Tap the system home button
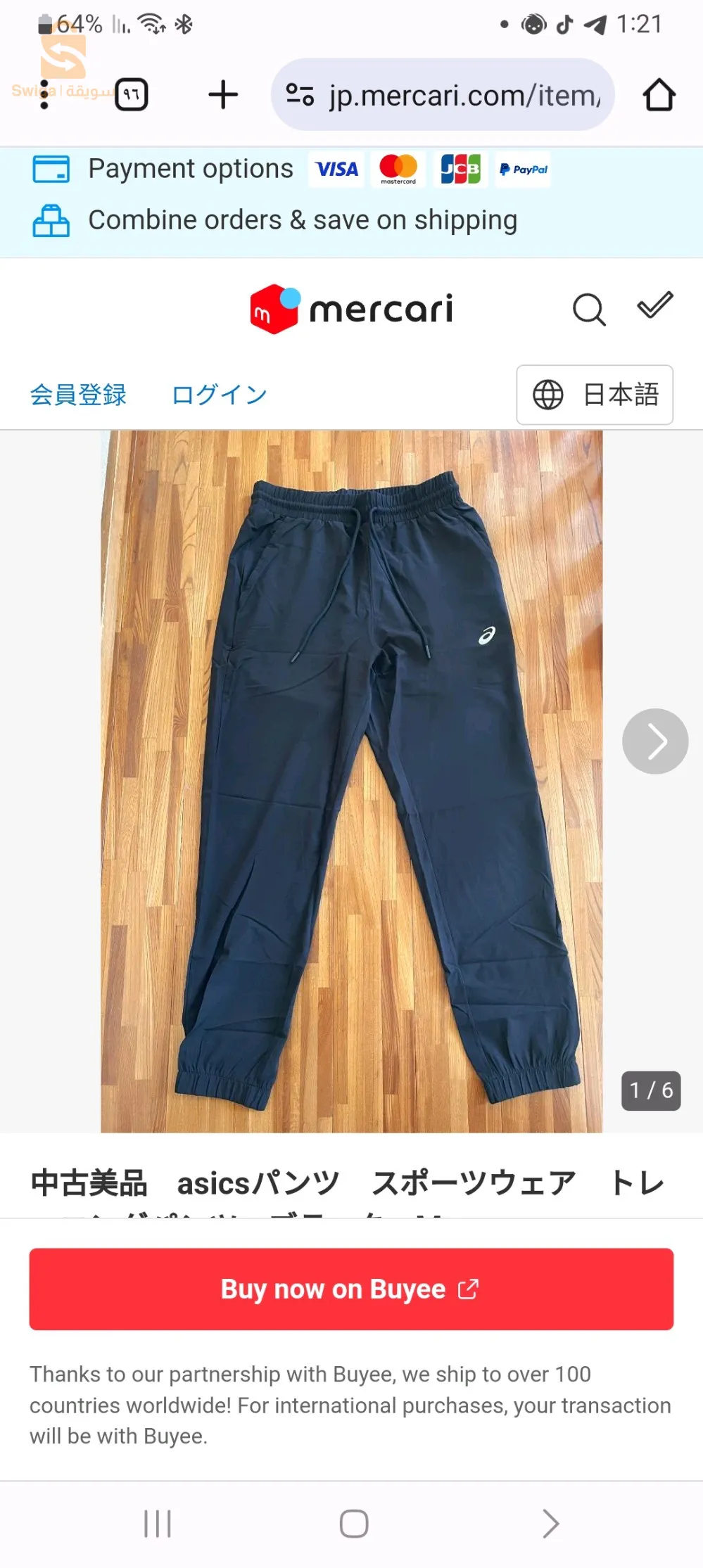The width and height of the screenshot is (703, 1568). 354,1524
